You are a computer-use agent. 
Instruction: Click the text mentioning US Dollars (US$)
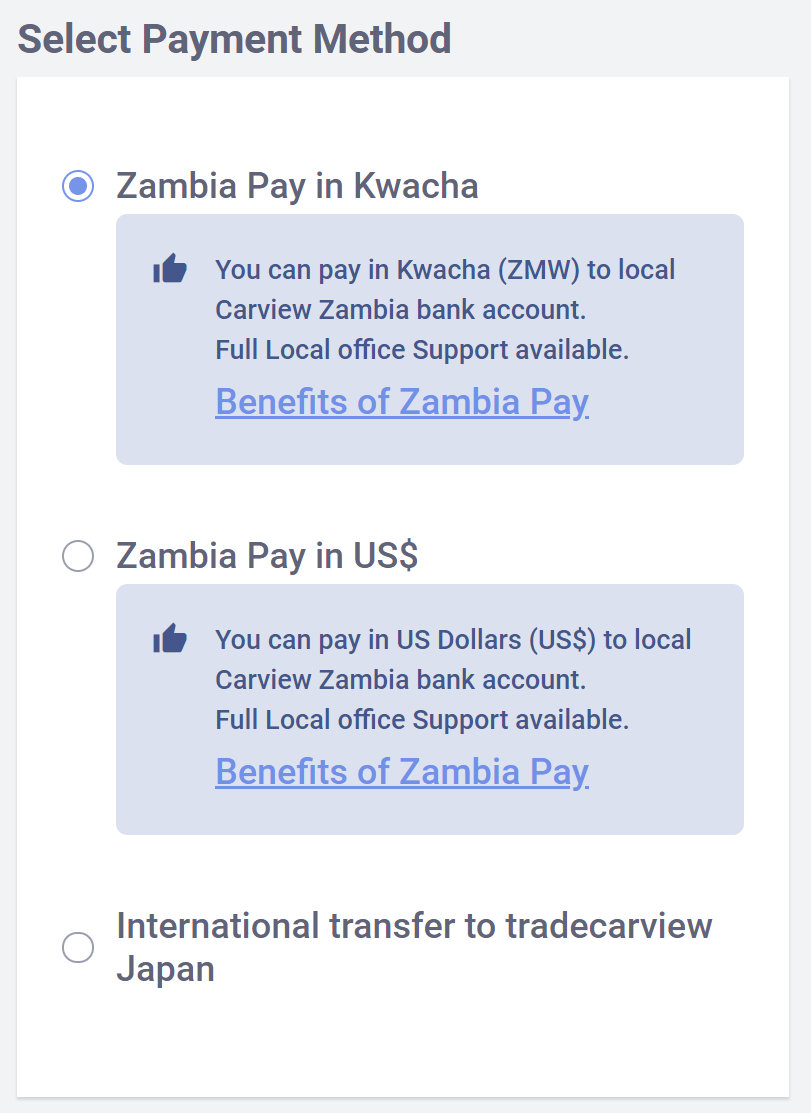pyautogui.click(x=452, y=640)
